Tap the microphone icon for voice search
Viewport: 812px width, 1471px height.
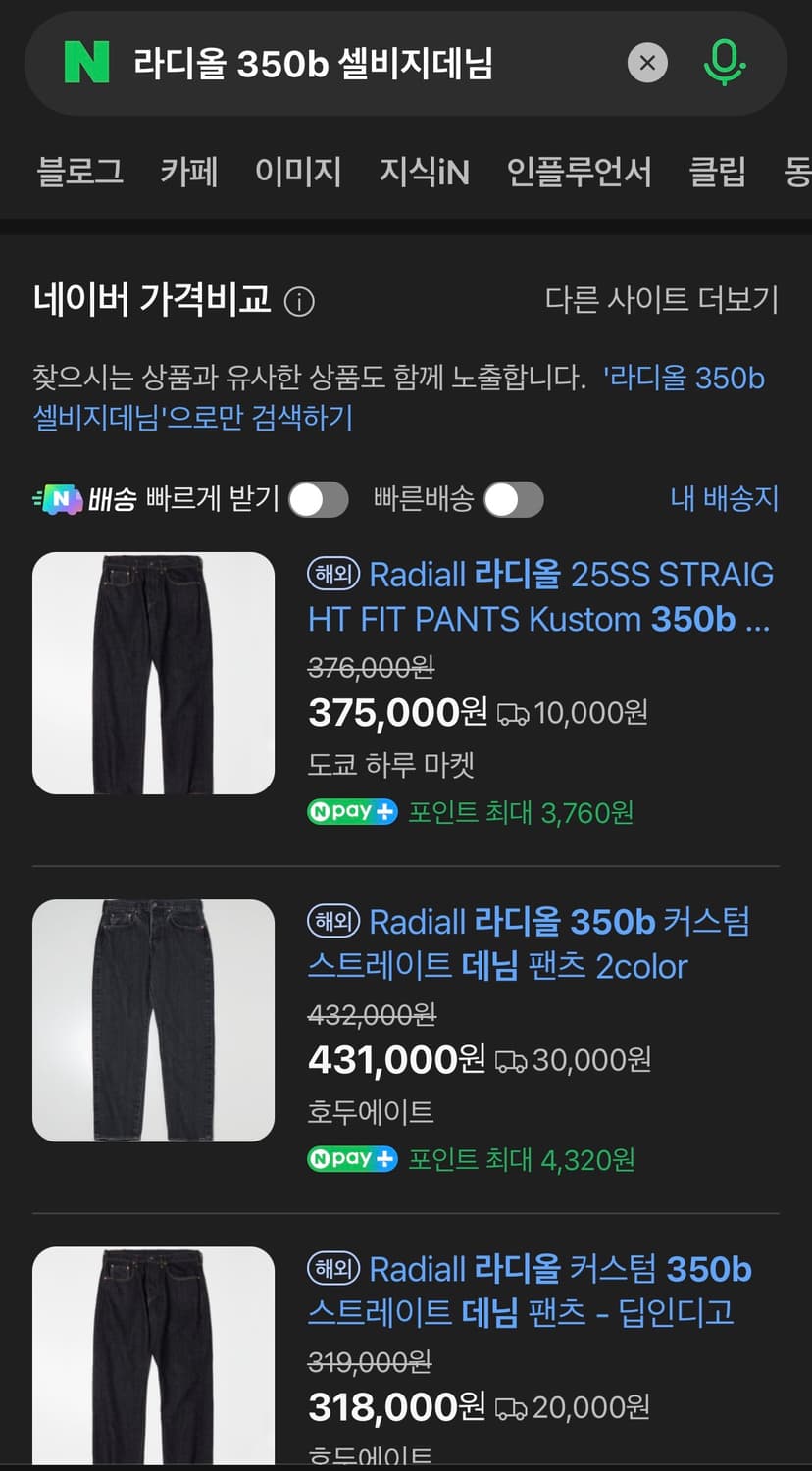coord(723,63)
